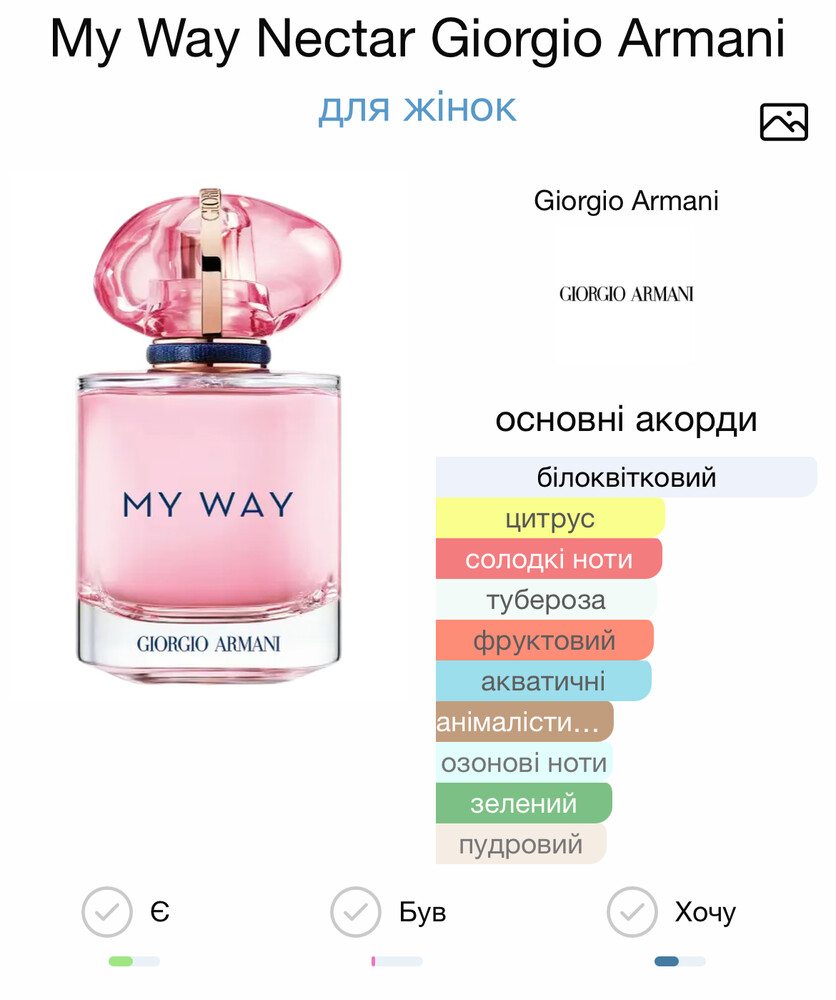Mark perfume as 'Був' (had it)
Image resolution: width=836 pixels, height=1000 pixels.
[x=356, y=911]
